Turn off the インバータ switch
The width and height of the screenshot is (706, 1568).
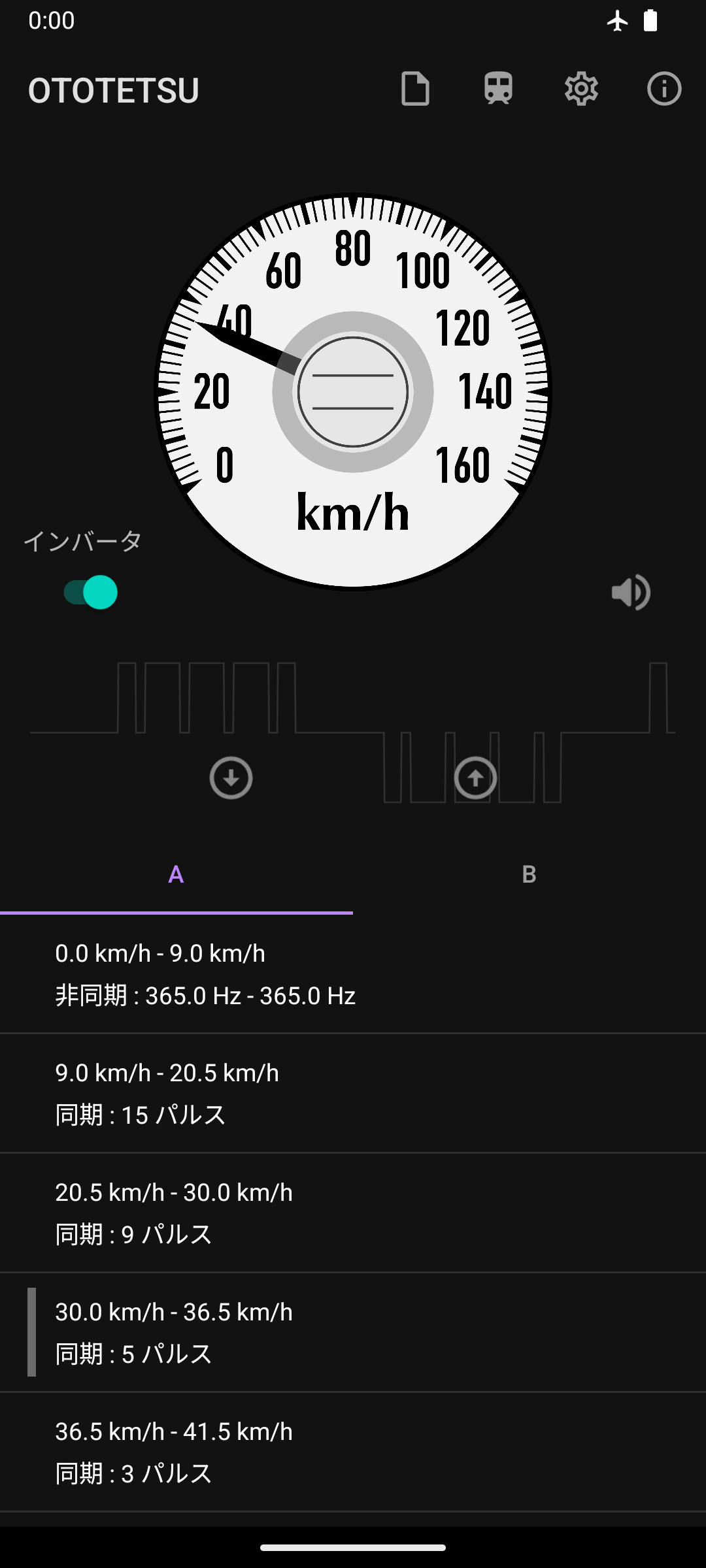click(x=91, y=593)
